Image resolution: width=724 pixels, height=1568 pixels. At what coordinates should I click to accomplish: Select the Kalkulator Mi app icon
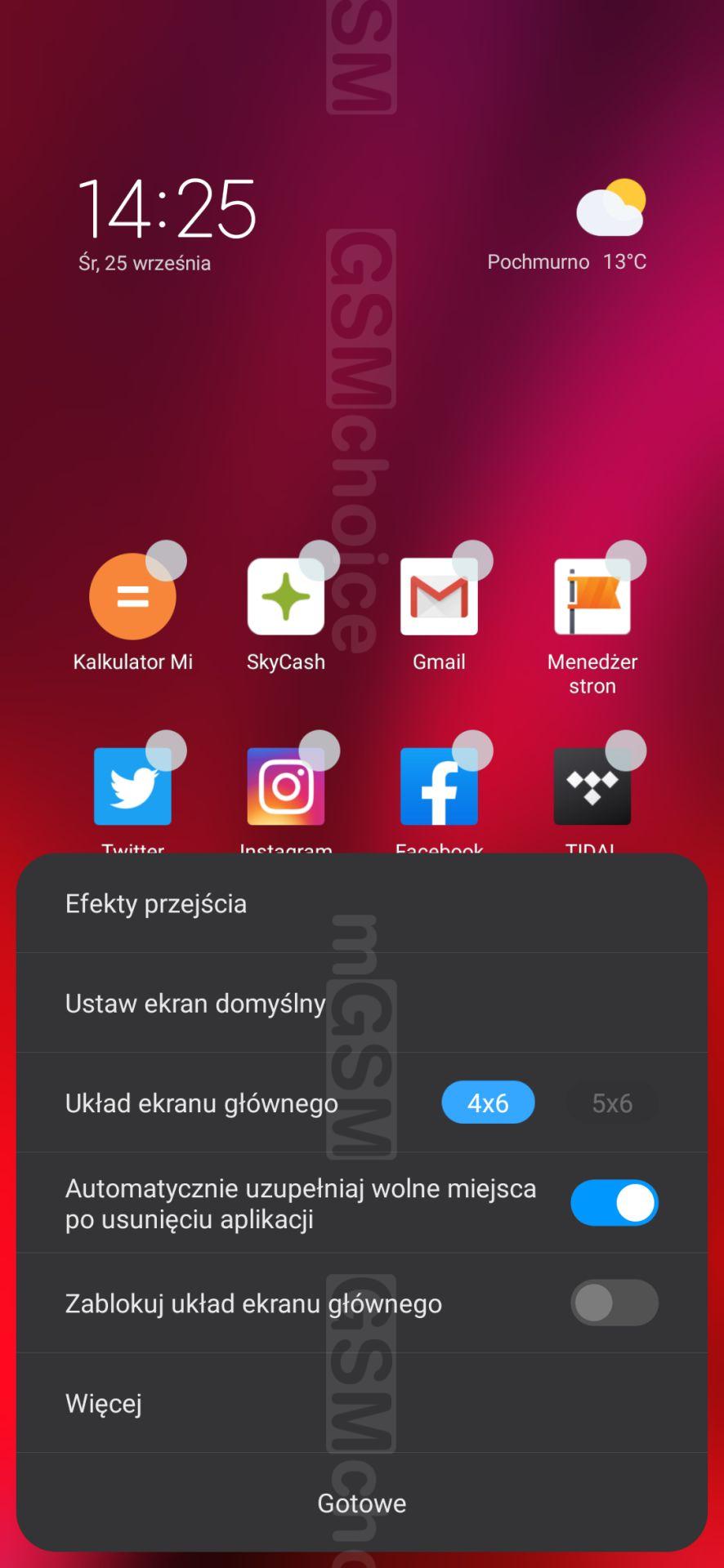coord(132,597)
